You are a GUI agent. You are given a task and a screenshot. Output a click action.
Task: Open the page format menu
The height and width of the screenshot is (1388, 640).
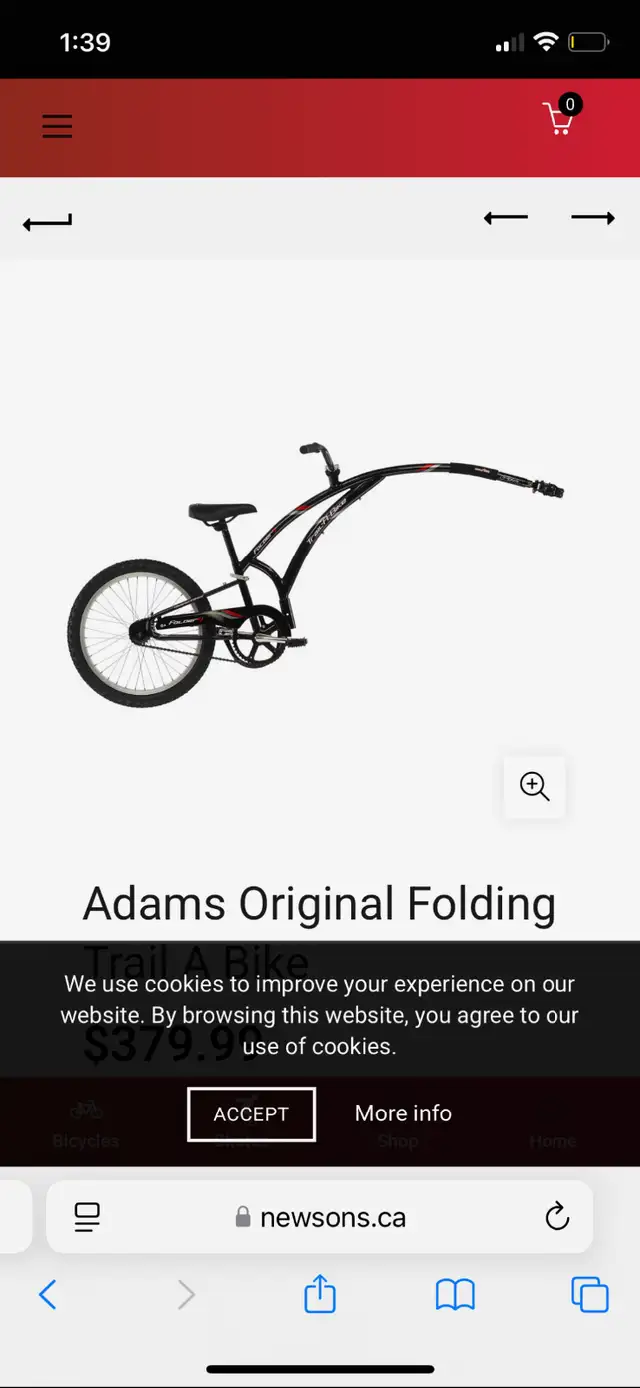point(88,1217)
